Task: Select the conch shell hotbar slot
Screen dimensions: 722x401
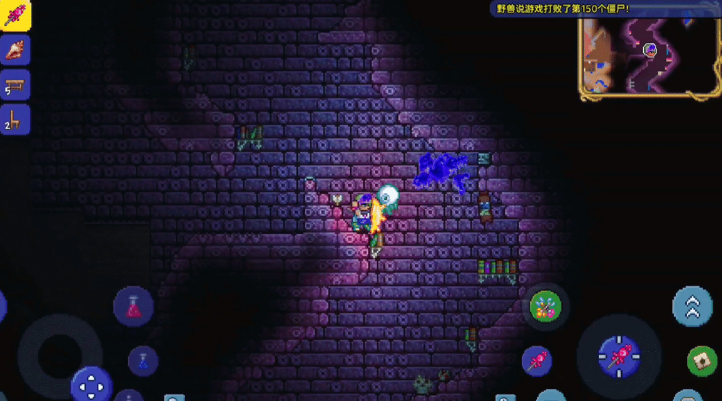Action: point(15,50)
